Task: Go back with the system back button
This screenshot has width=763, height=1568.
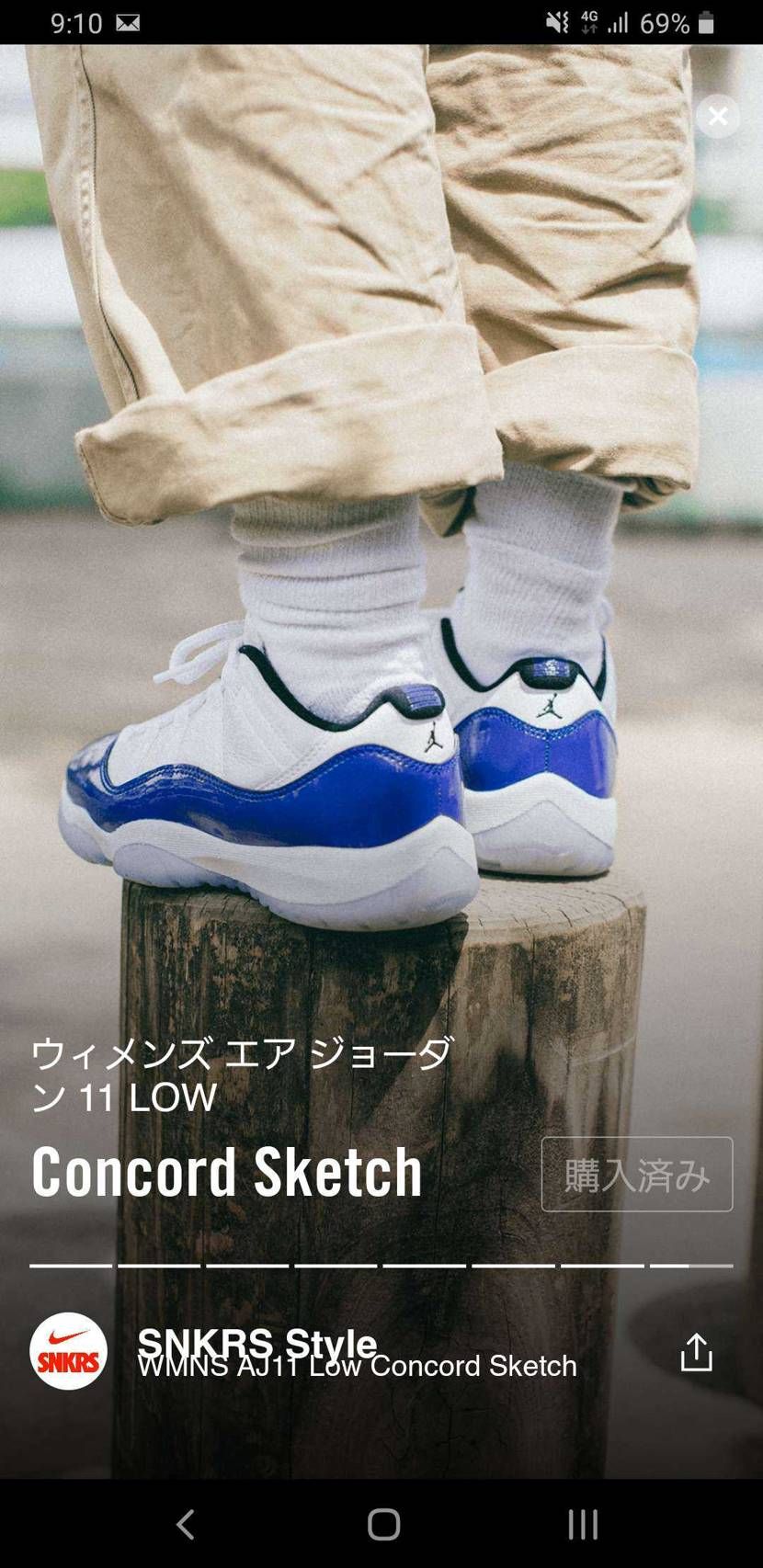Action: coord(186,1523)
